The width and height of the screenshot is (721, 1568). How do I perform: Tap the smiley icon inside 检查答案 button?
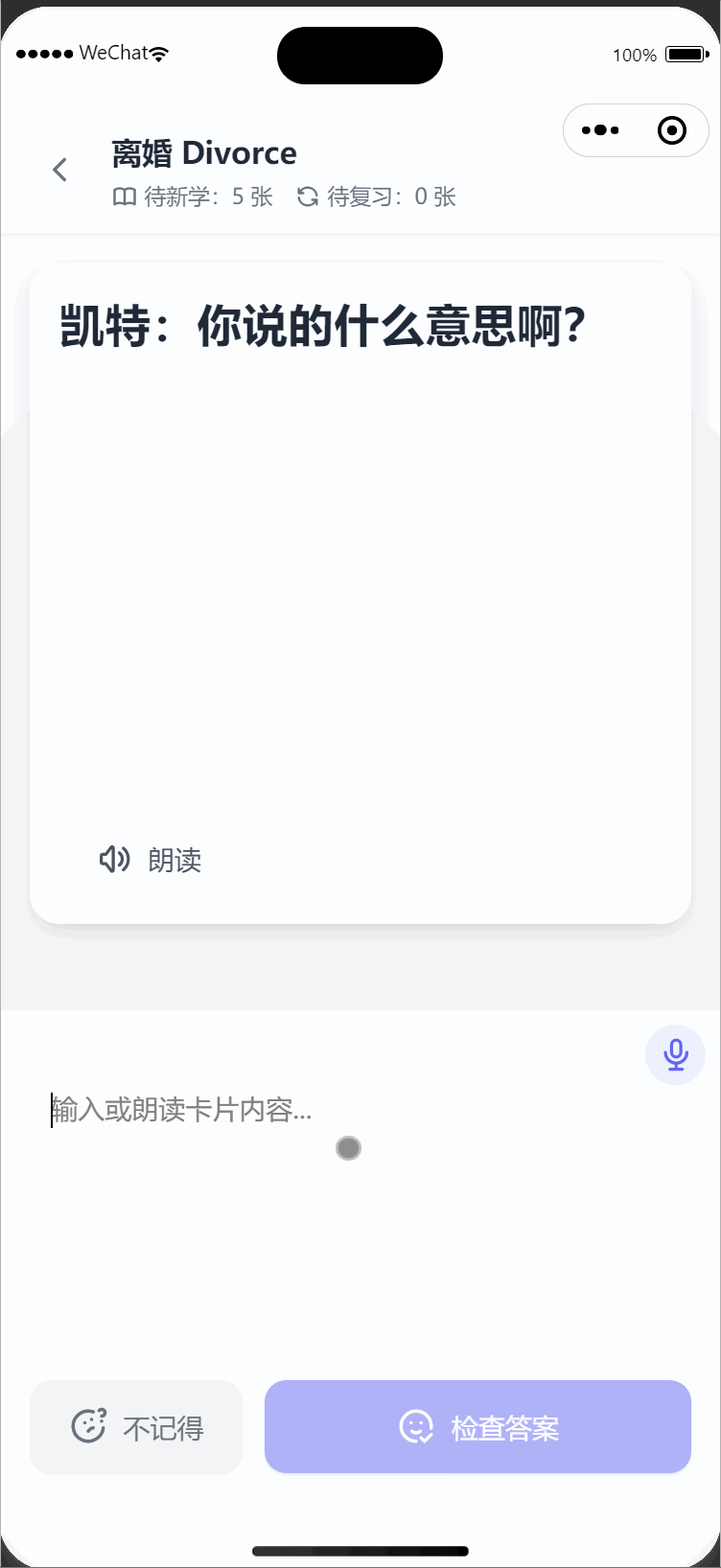pos(415,1427)
